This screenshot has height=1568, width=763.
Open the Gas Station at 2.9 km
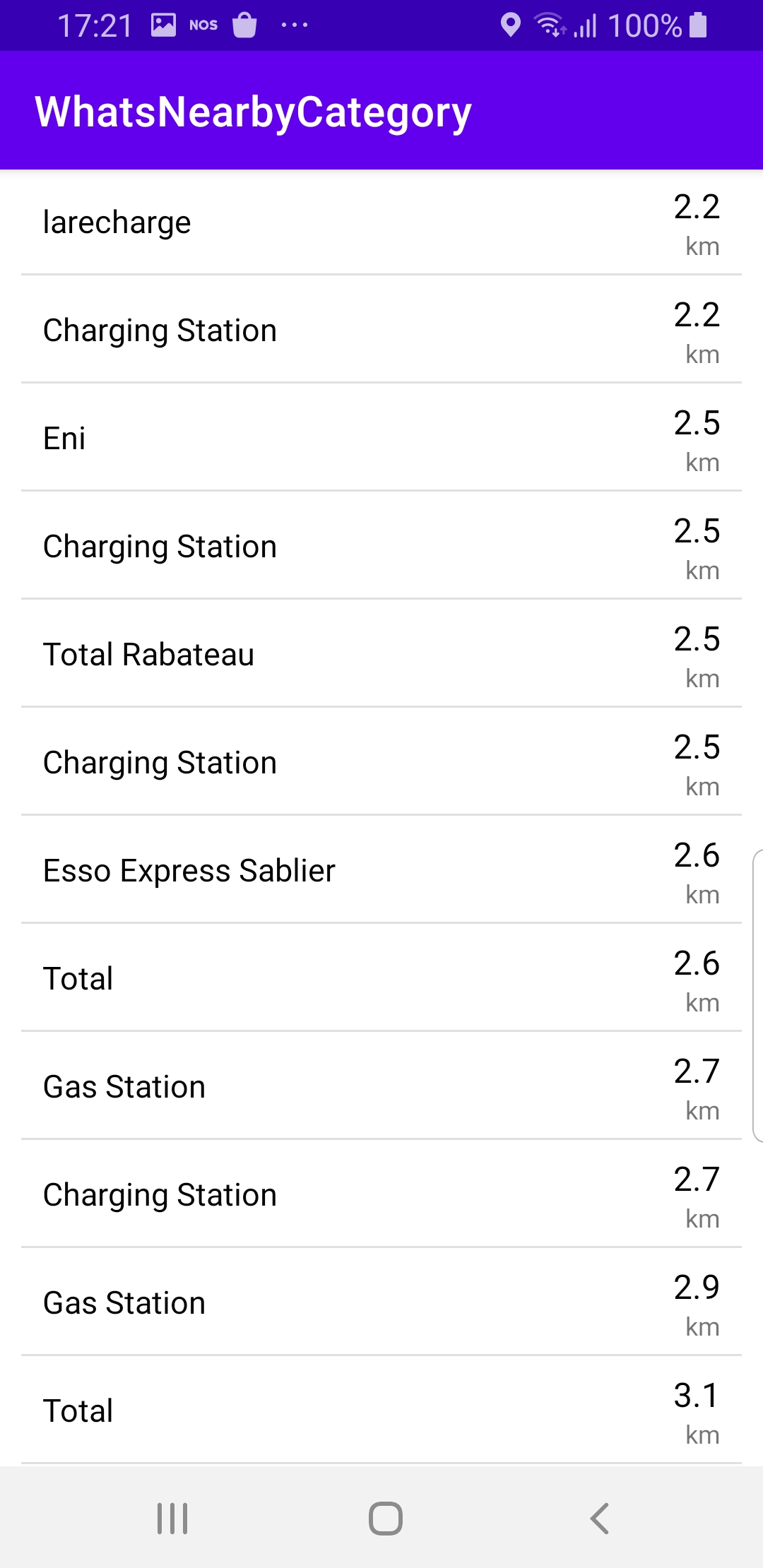(x=381, y=1303)
